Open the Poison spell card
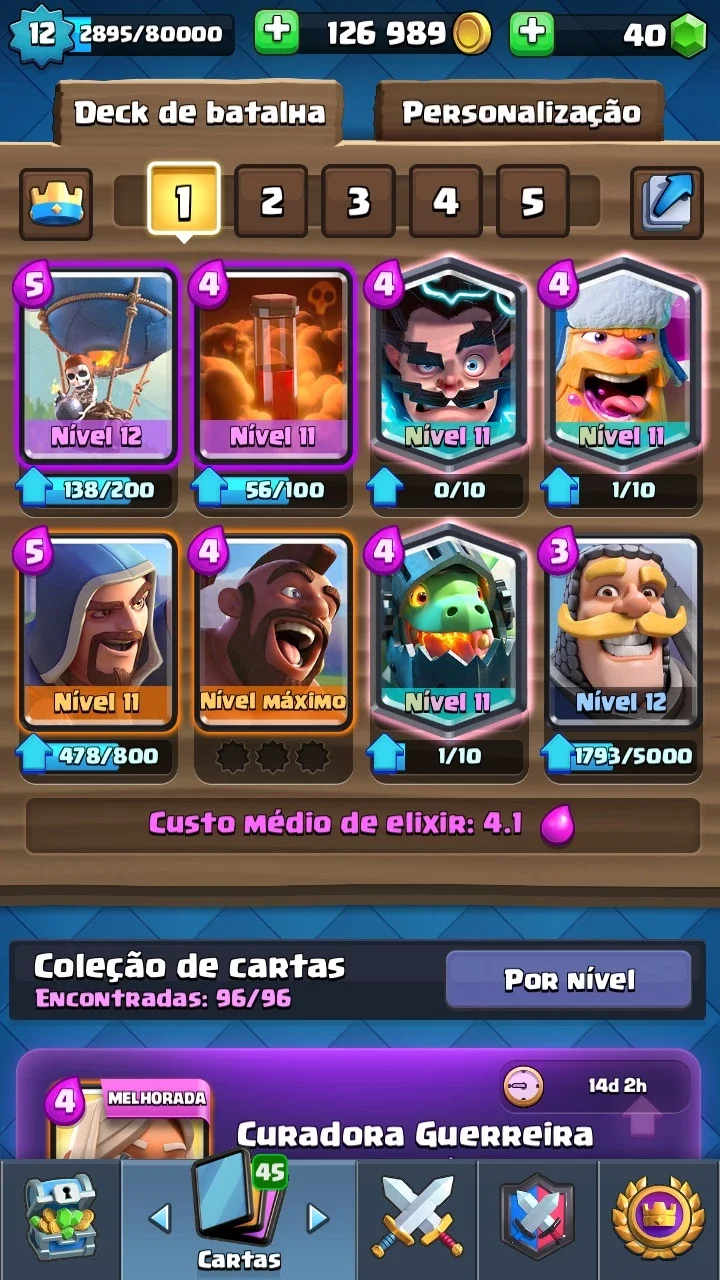 [x=272, y=366]
